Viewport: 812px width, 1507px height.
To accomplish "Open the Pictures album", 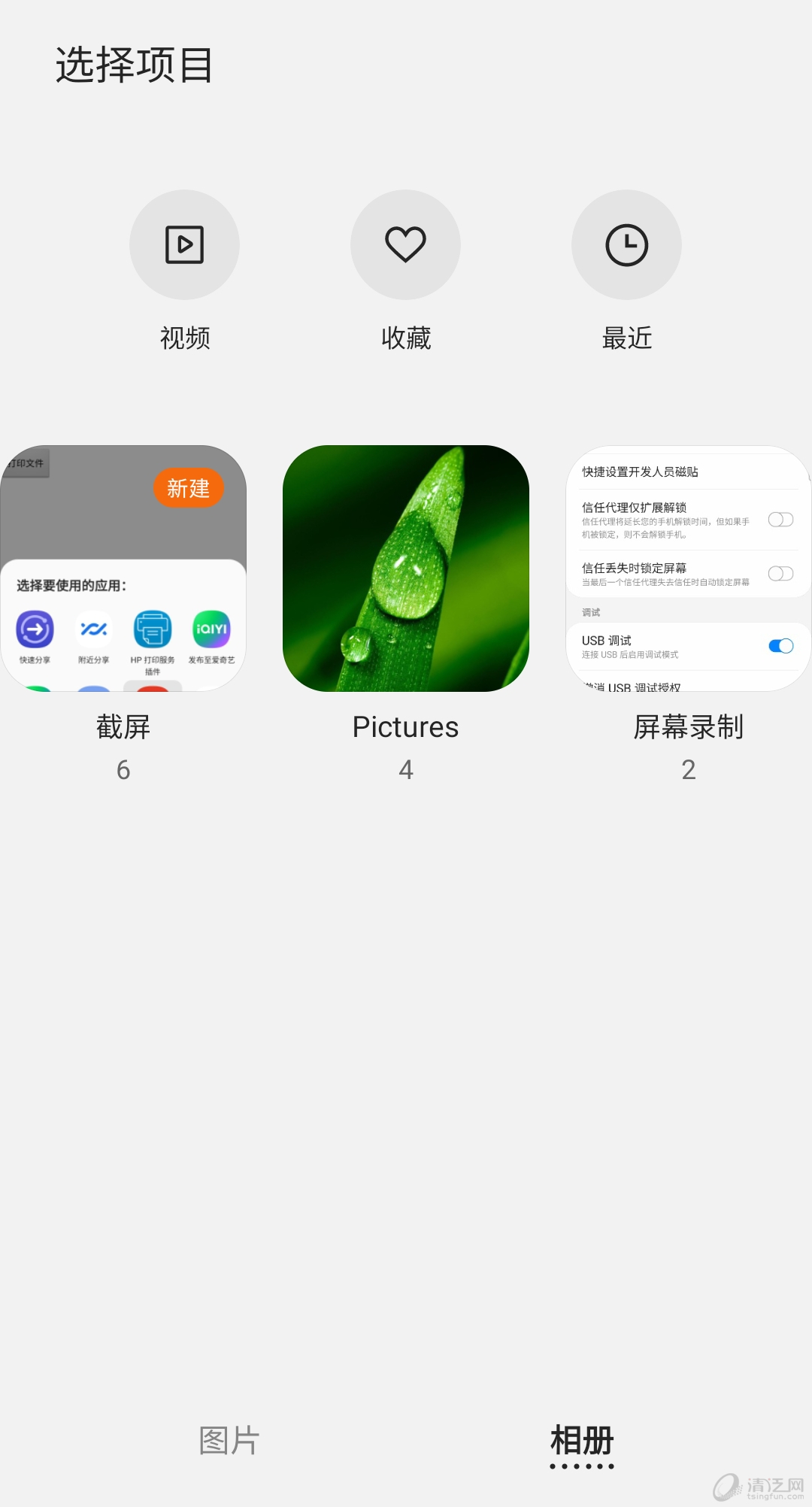I will [x=406, y=569].
